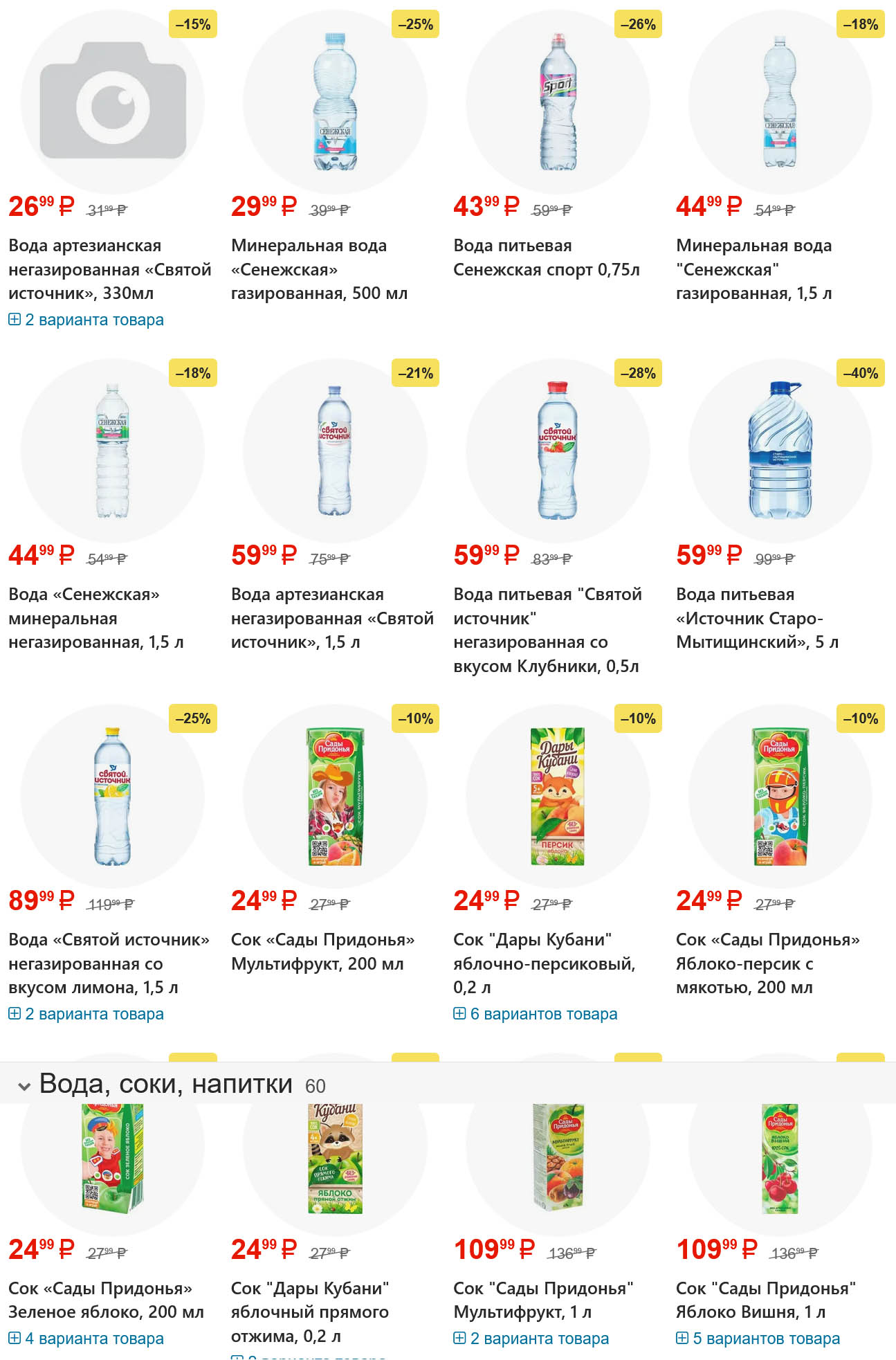Show 2 варианта товара for lemon-flavored water

(86, 1014)
